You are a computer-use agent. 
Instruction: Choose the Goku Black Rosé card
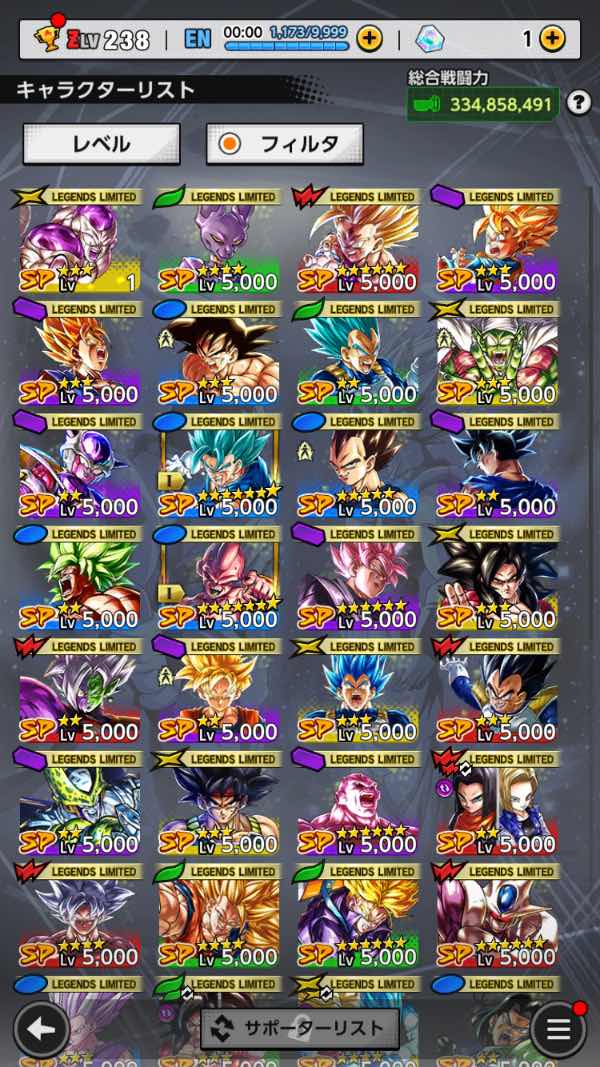point(357,581)
